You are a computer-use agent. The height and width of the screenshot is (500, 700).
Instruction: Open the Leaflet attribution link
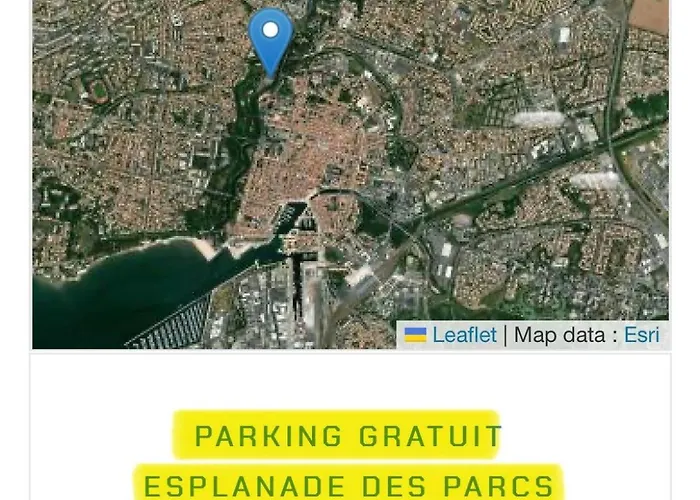pyautogui.click(x=463, y=335)
